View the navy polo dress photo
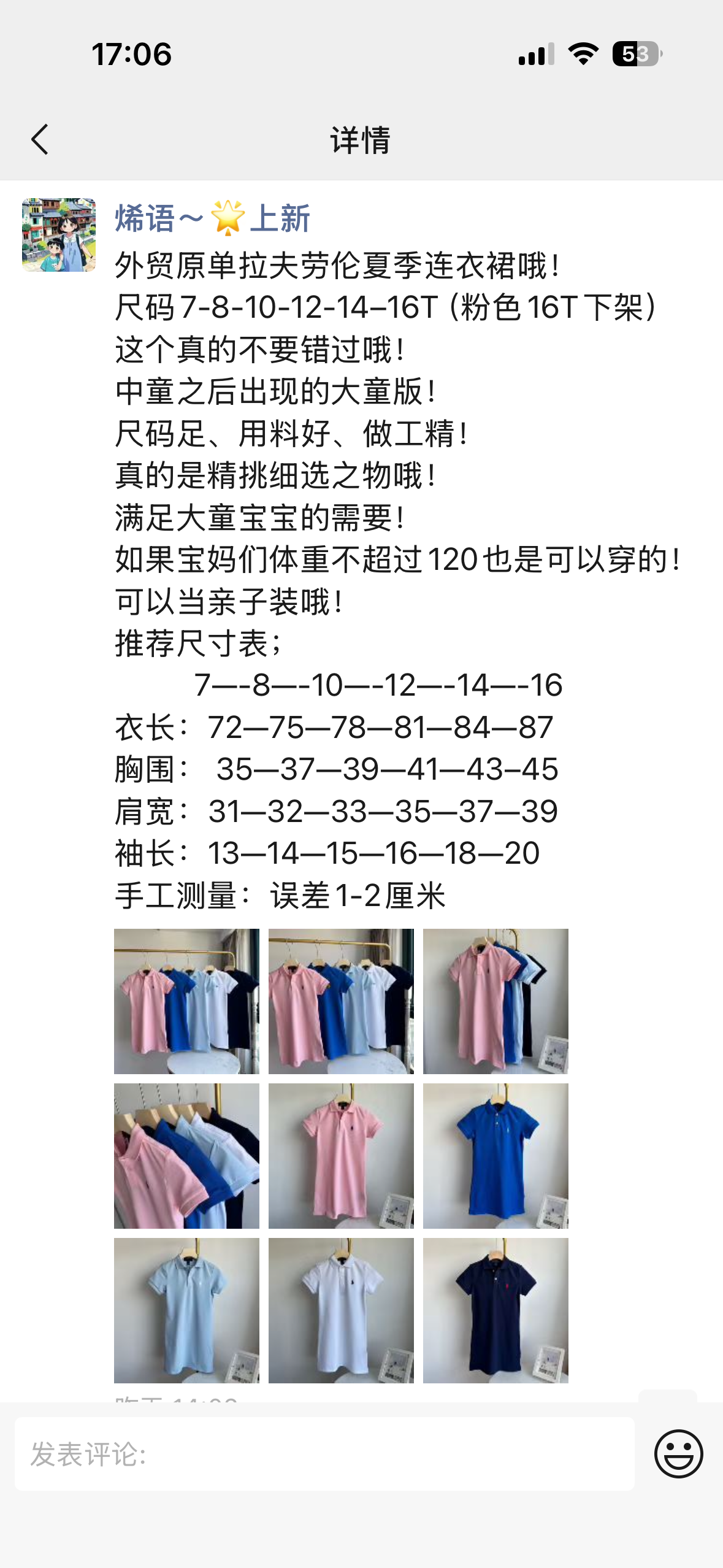The height and width of the screenshot is (1568, 723). click(x=495, y=1310)
